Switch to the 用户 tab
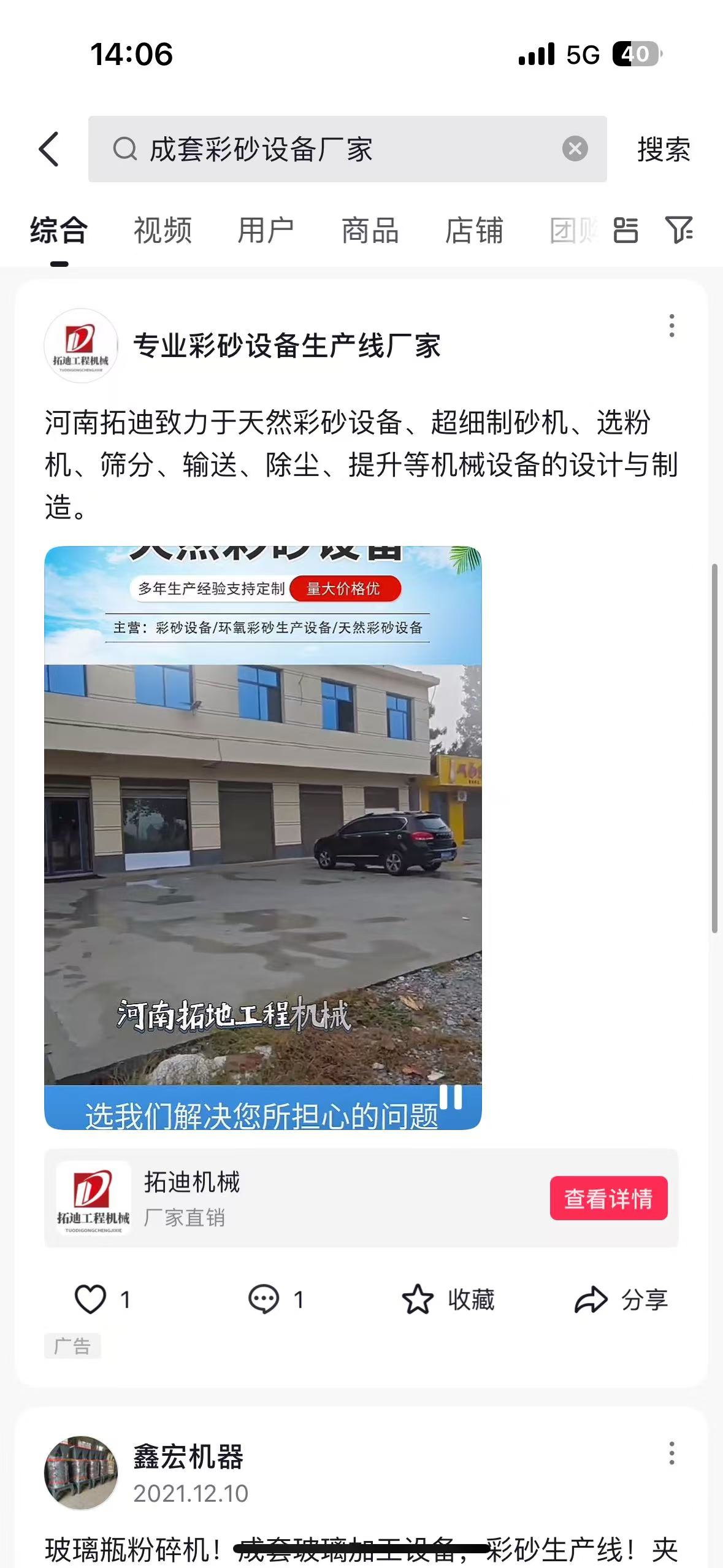This screenshot has height=1568, width=723. point(266,231)
